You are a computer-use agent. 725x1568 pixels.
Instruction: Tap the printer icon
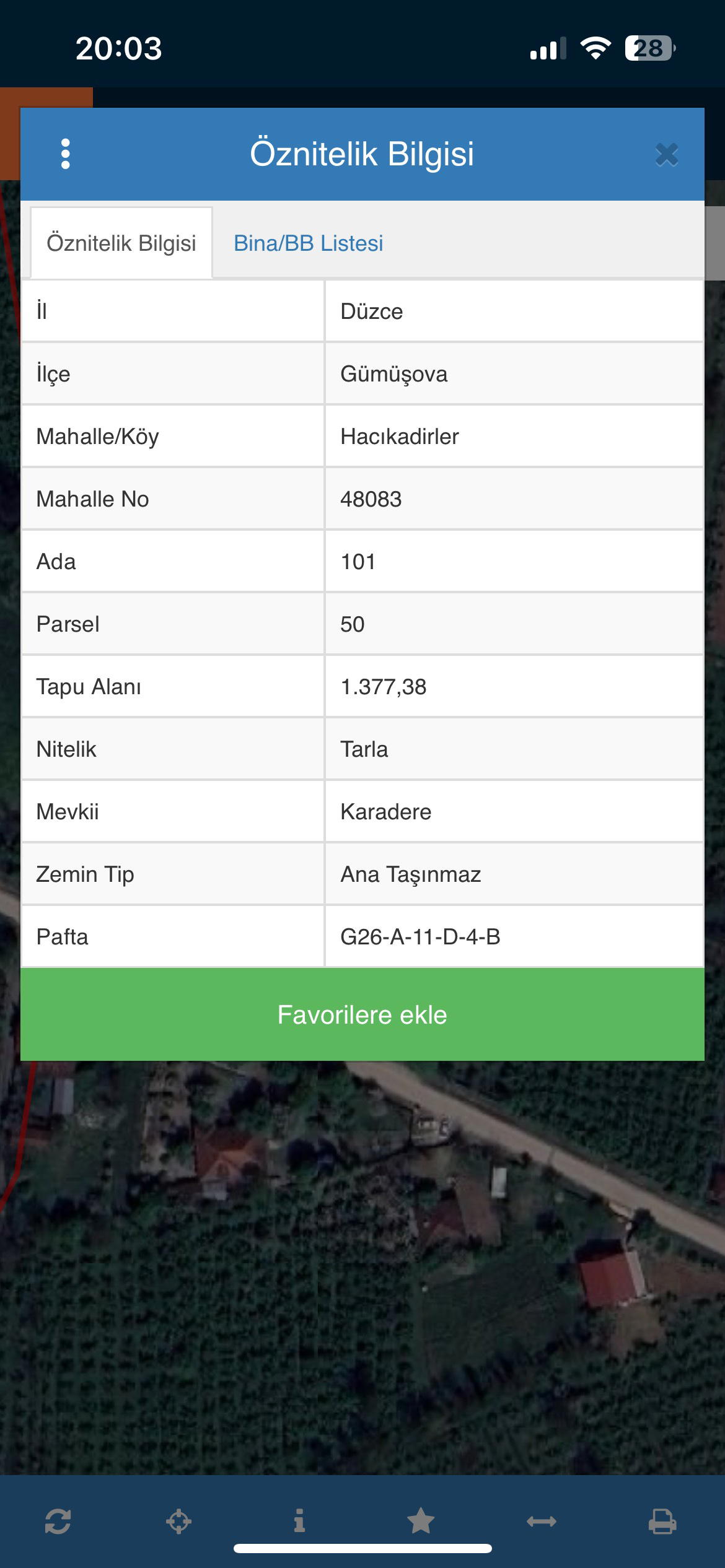tap(662, 1521)
